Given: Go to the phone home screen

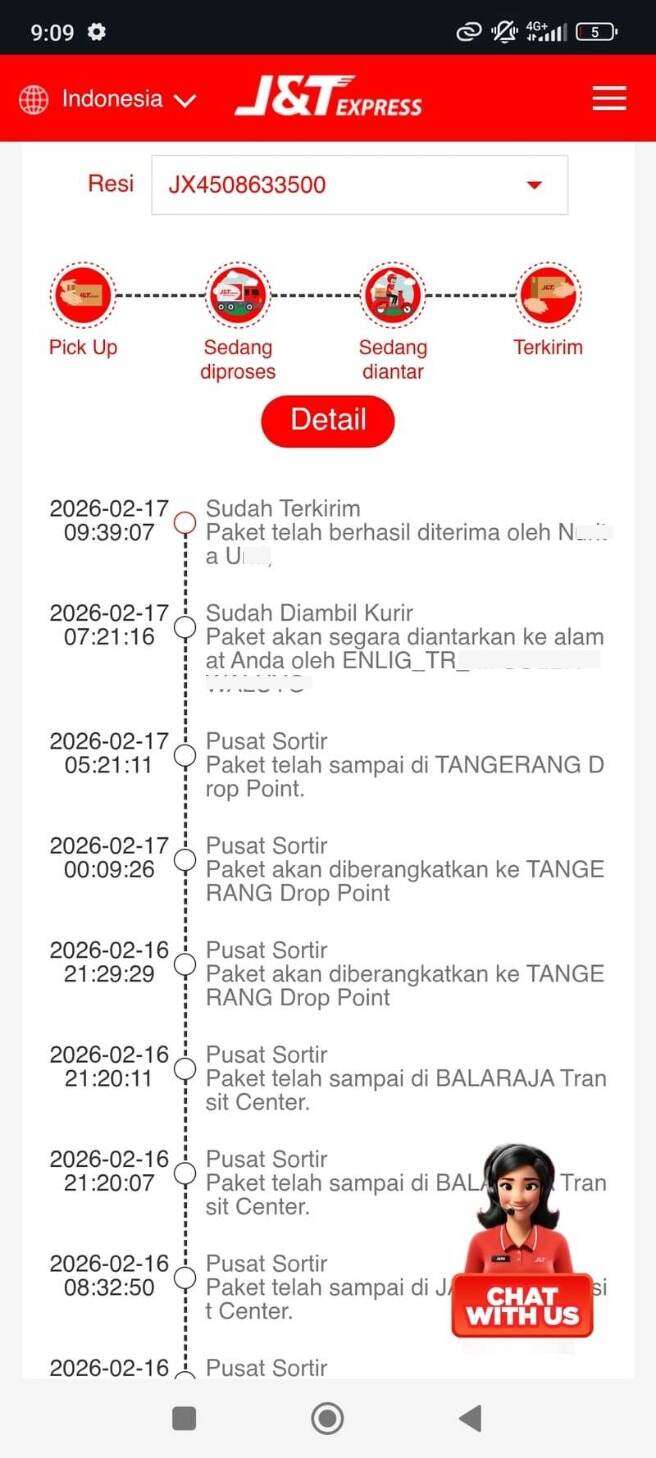Looking at the screenshot, I should [327, 1418].
